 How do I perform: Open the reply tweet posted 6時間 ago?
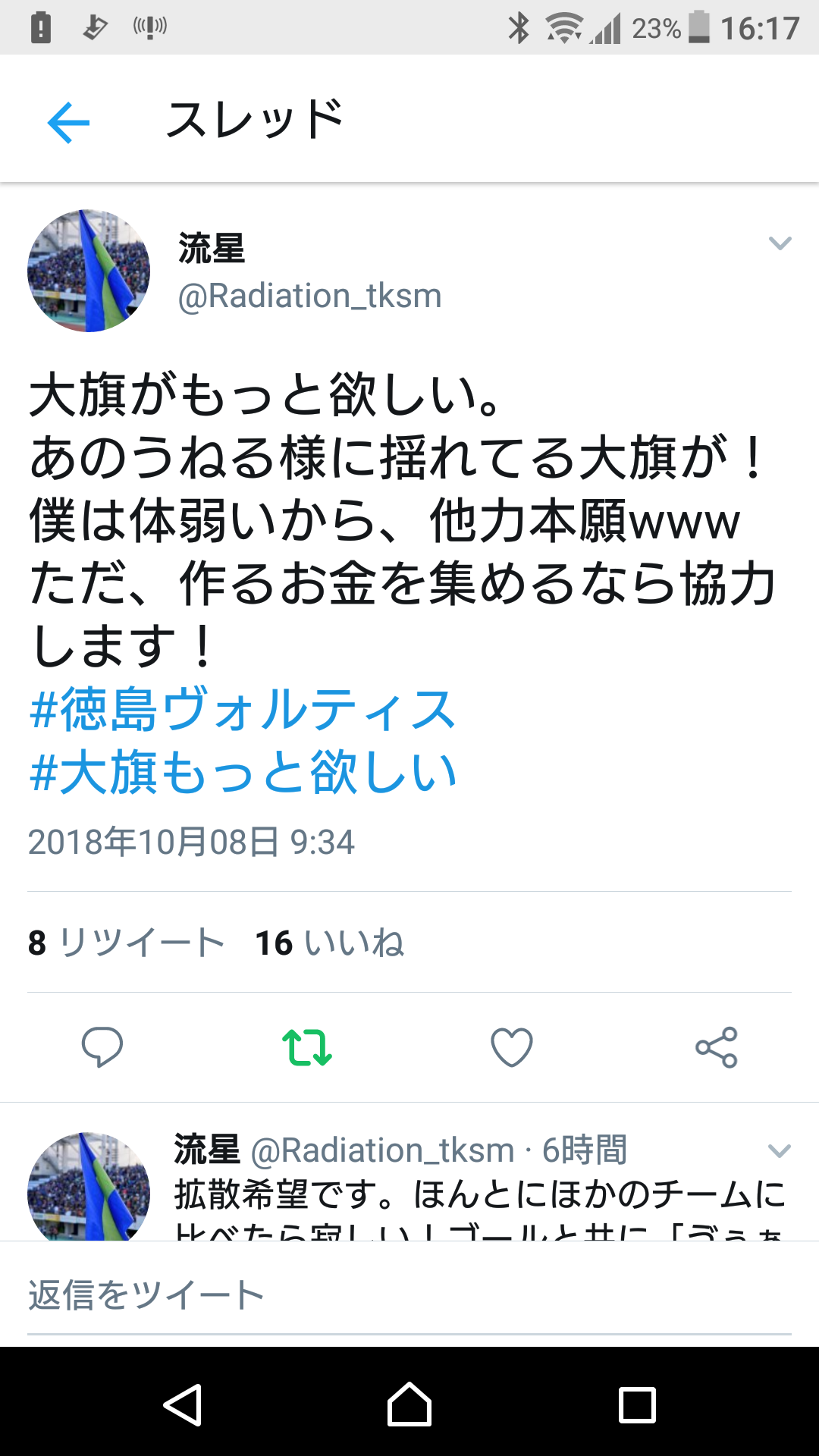[478, 1194]
